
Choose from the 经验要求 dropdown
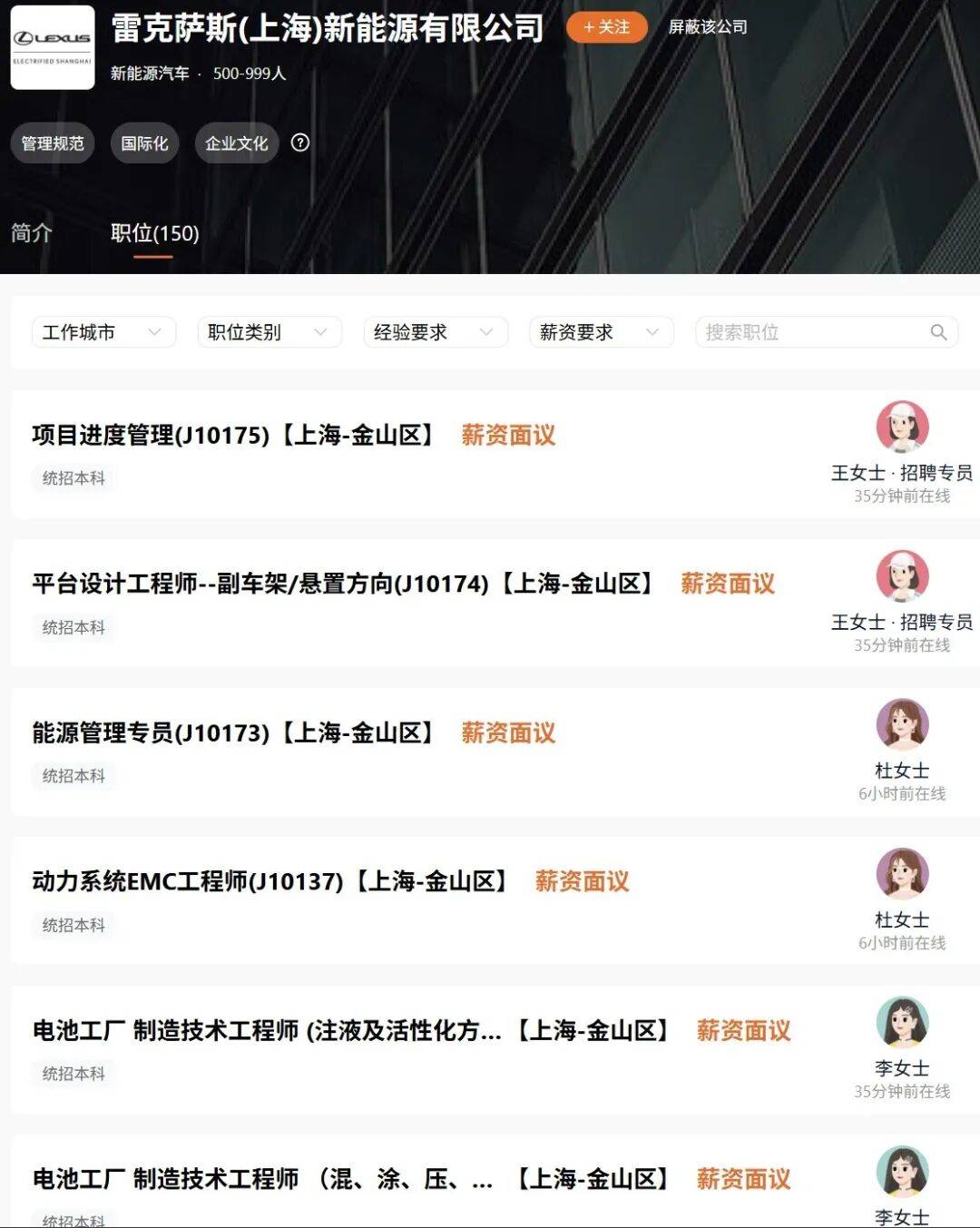[x=434, y=332]
